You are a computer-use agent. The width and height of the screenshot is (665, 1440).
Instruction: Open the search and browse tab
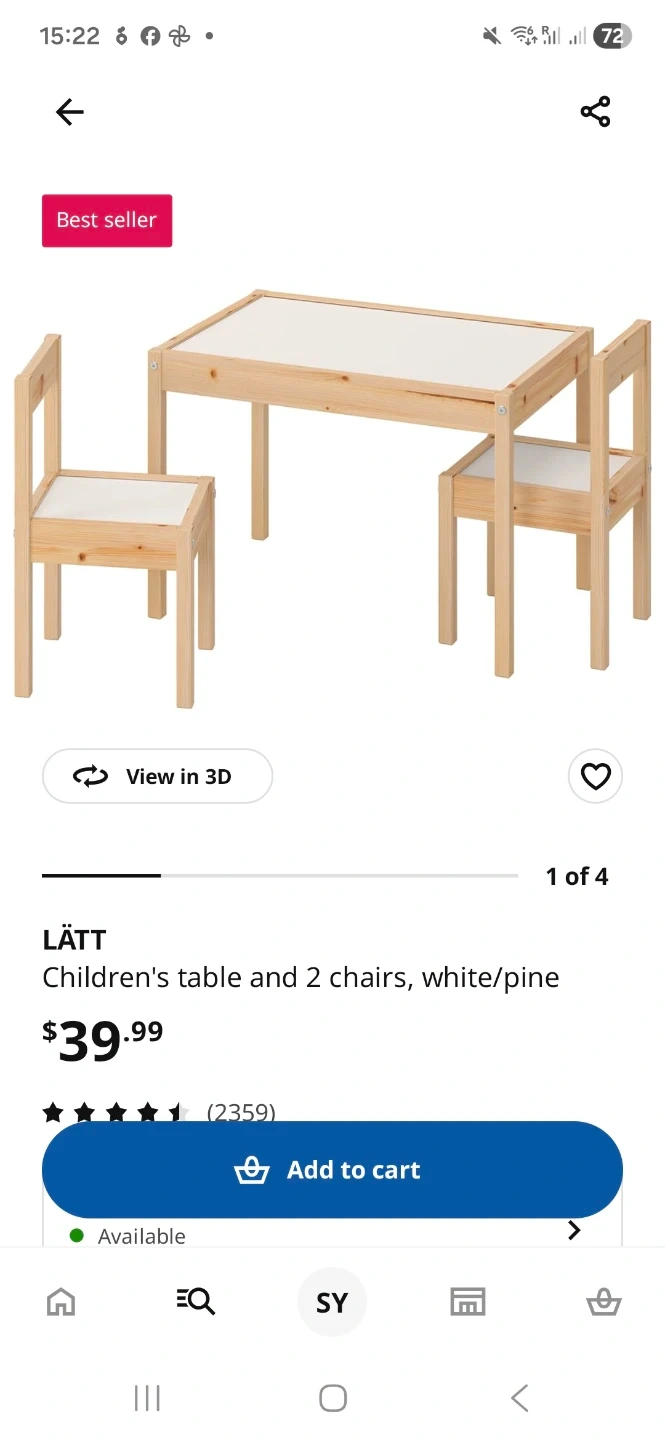point(195,1302)
